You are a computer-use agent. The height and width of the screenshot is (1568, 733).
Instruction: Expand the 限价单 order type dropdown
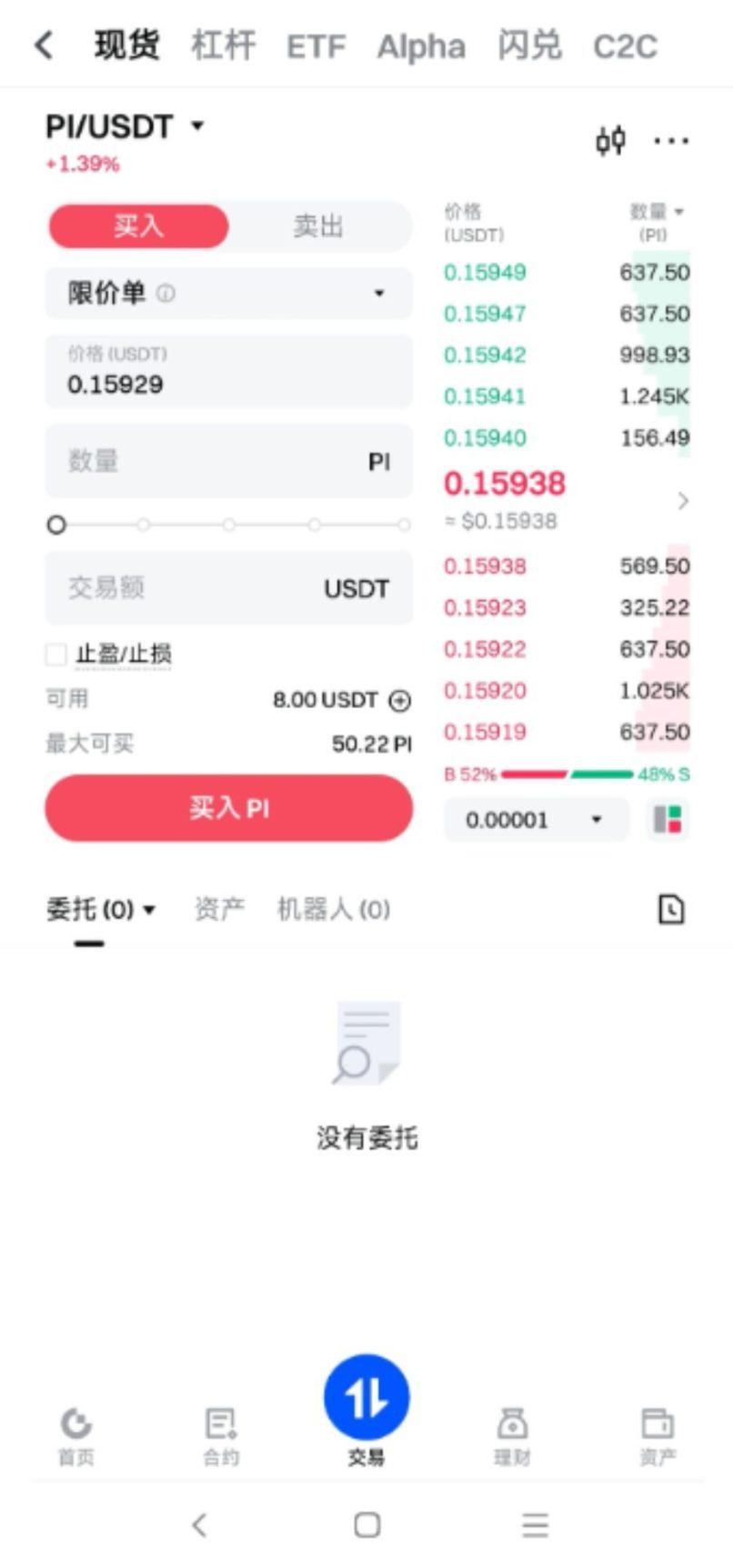click(x=228, y=293)
